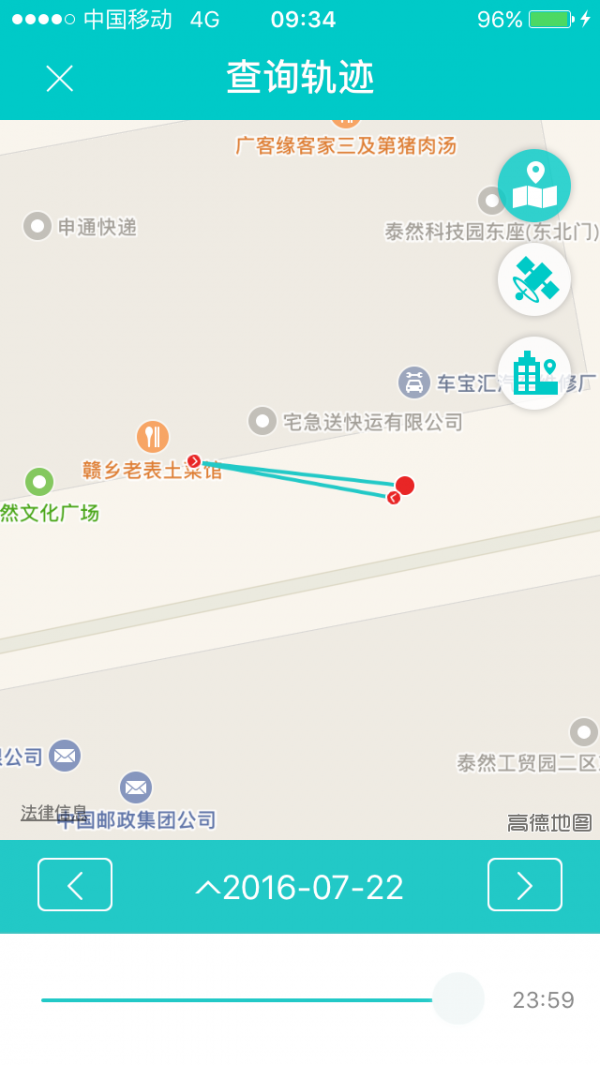Tap the red track endpoint marker
The image size is (600, 1065).
[404, 486]
